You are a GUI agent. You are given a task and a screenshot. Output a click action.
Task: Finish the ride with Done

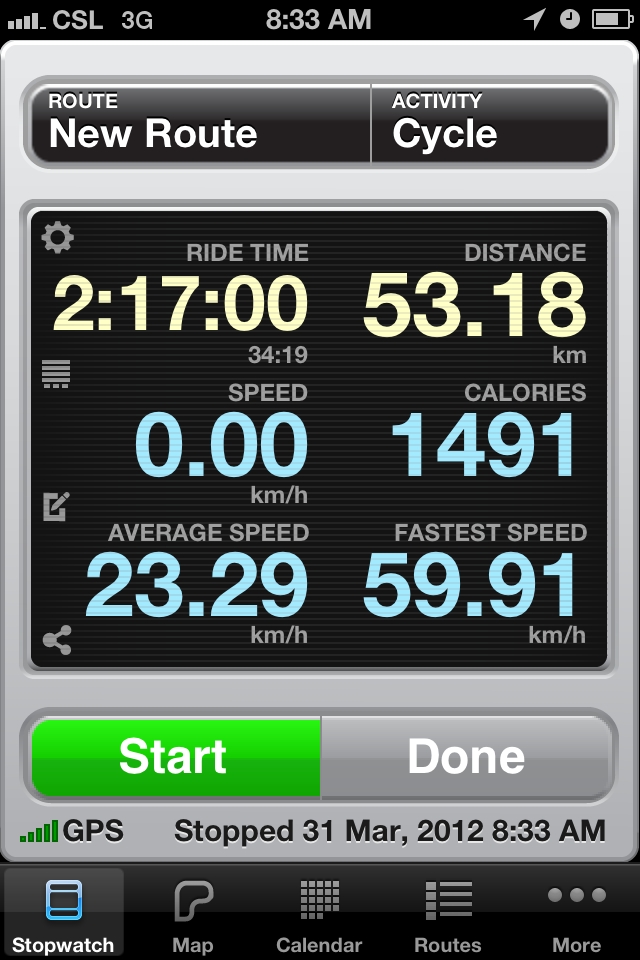point(466,757)
